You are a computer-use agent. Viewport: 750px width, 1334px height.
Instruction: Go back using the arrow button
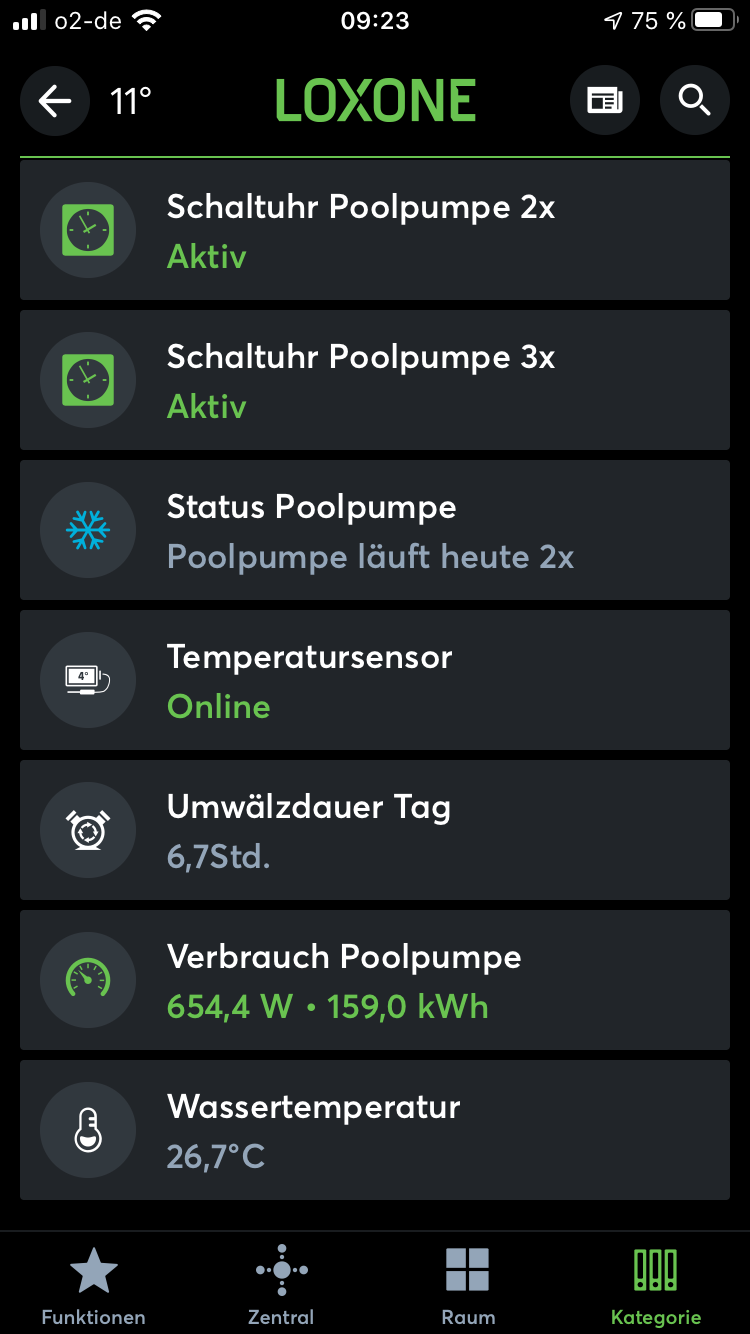55,101
